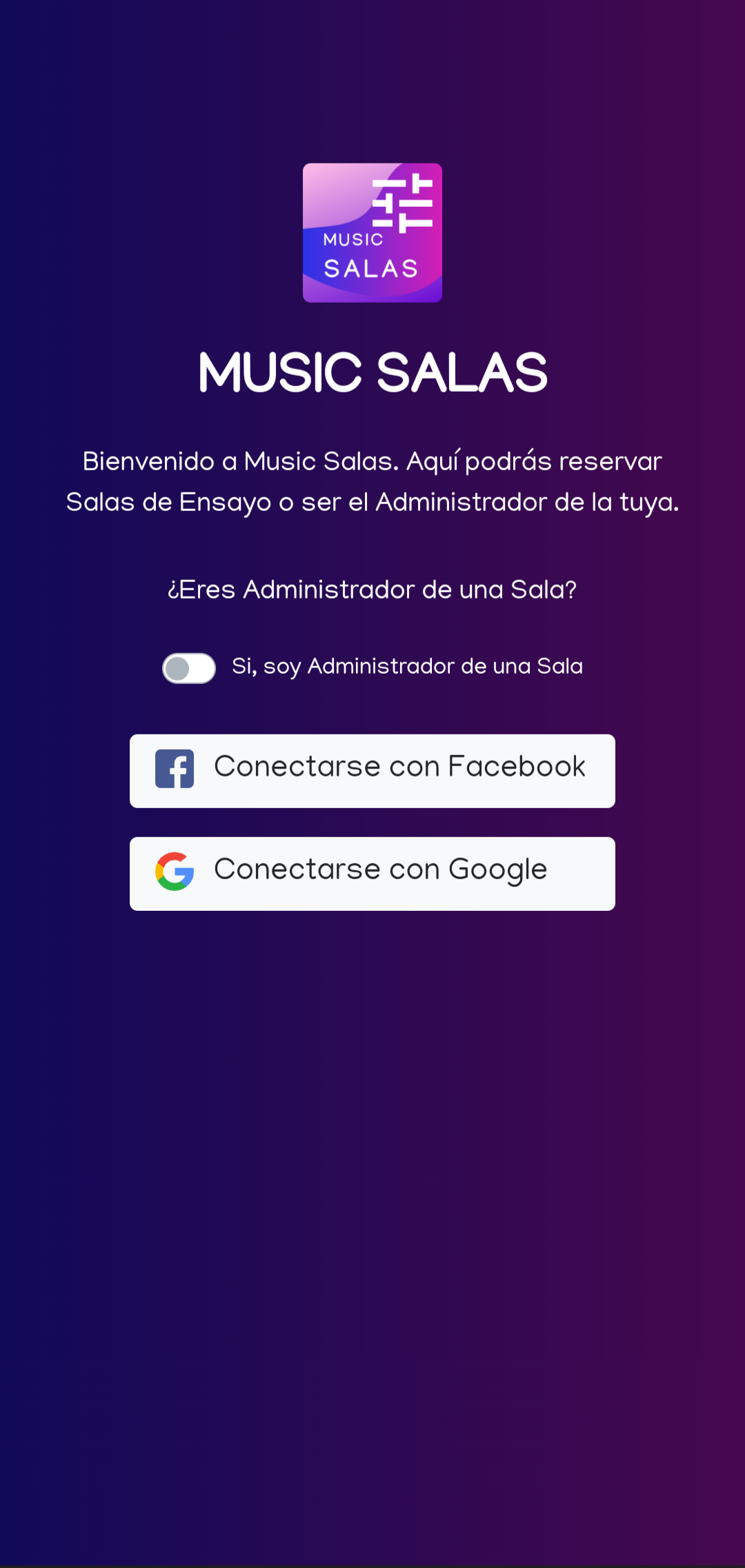Enable the Administrador de una Sala switch
Viewport: 745px width, 1568px height.
pyautogui.click(x=188, y=668)
